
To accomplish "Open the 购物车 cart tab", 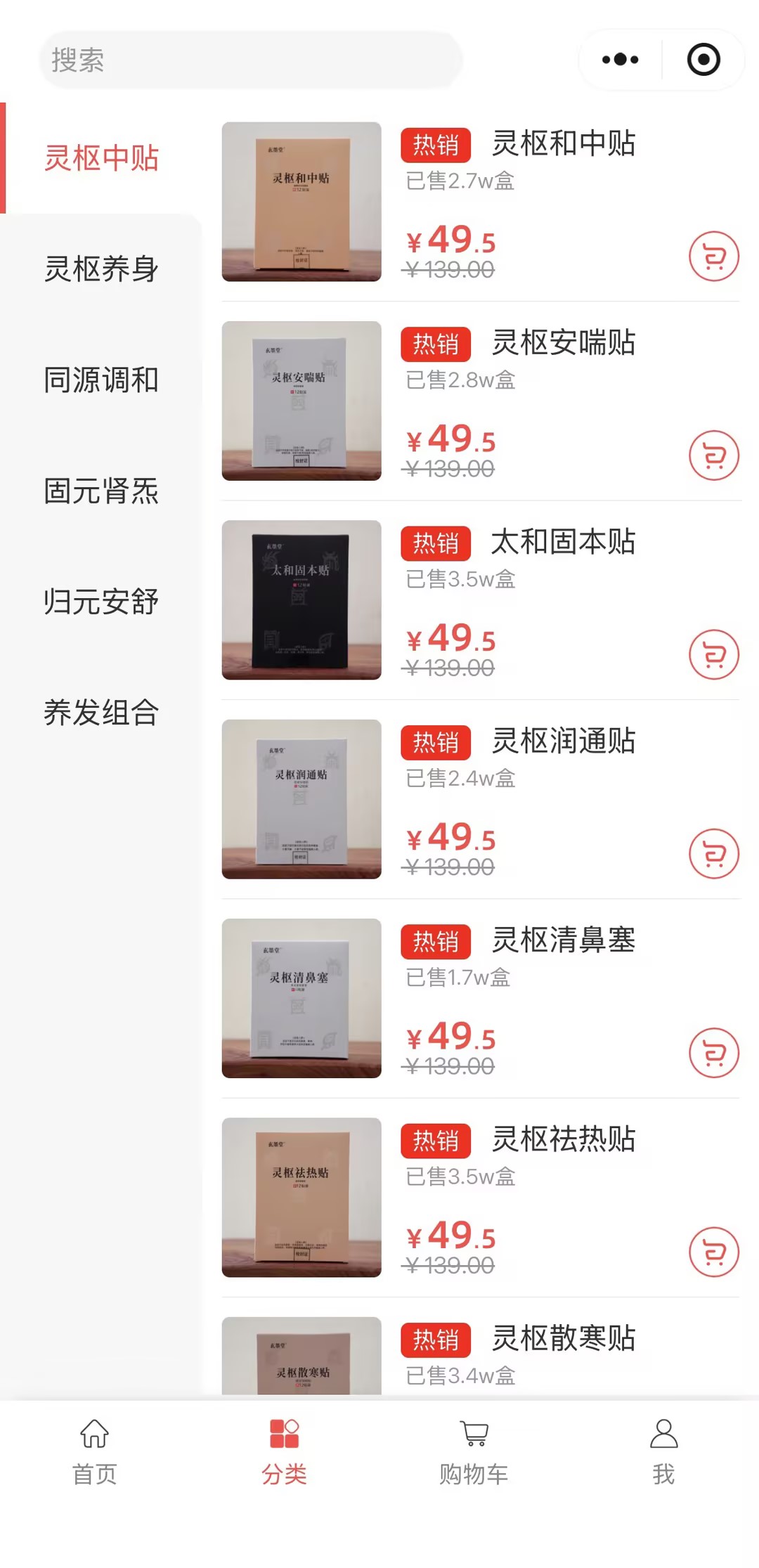I will (x=474, y=1451).
